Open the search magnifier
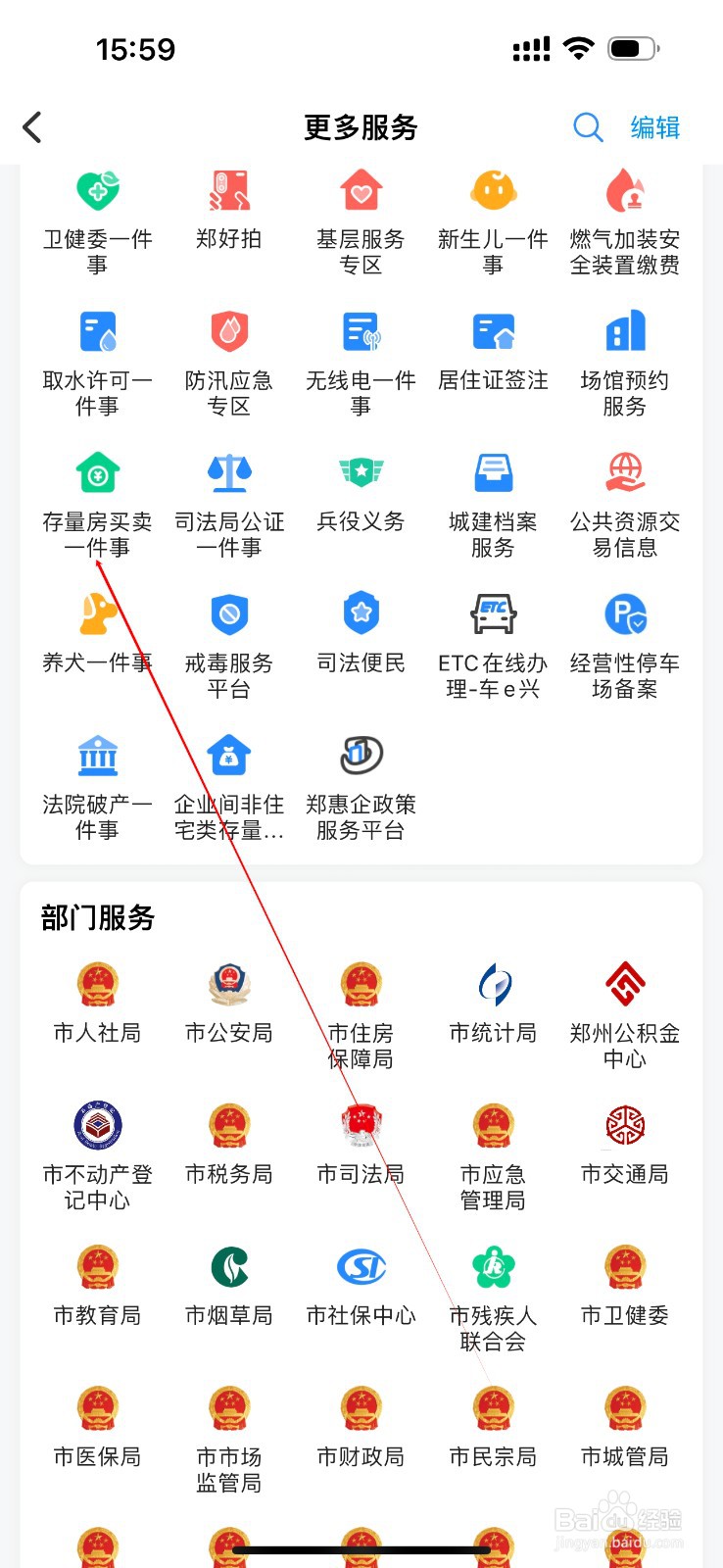 pyautogui.click(x=587, y=127)
